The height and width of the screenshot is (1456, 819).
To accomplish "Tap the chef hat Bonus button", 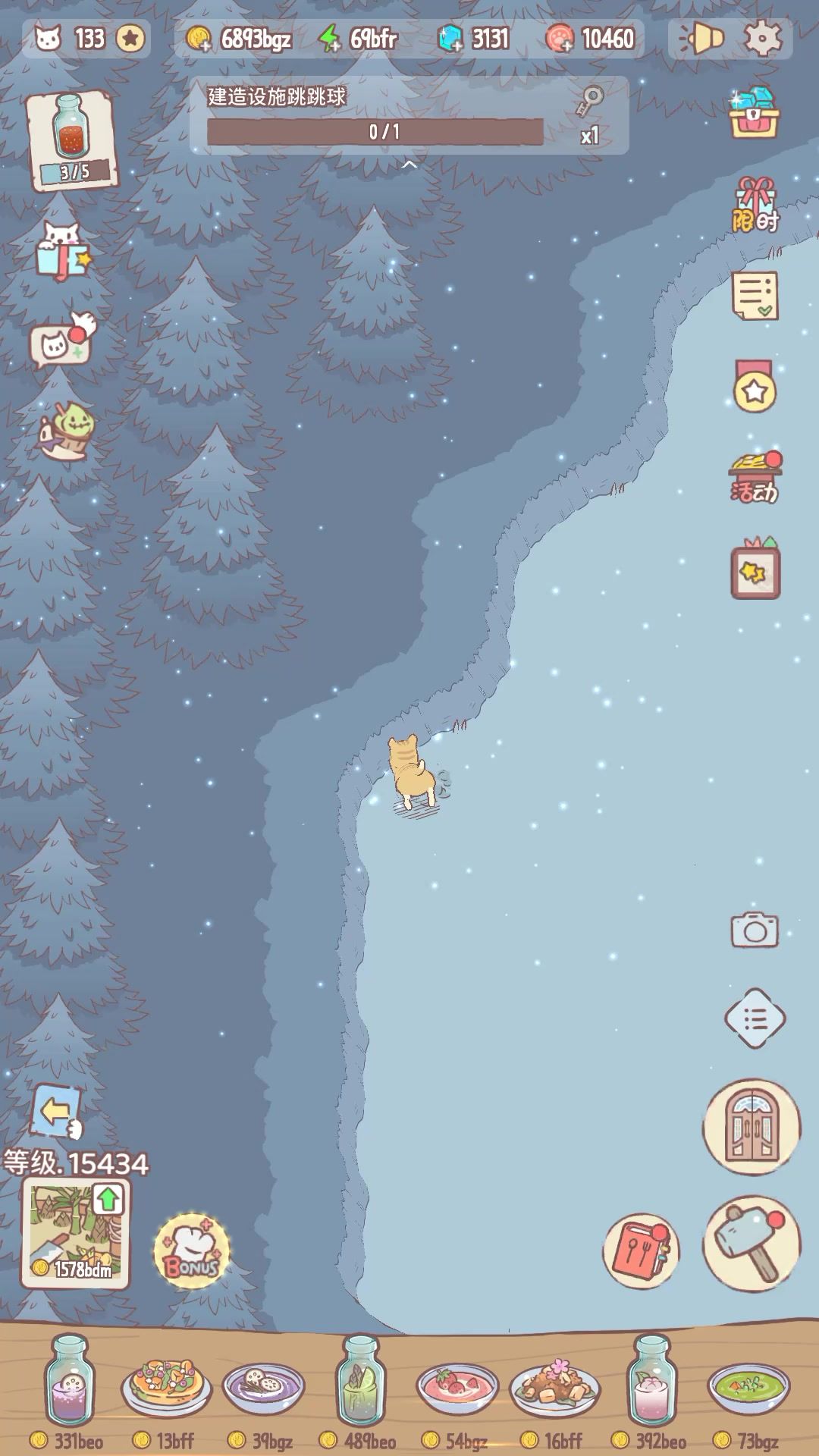I will (192, 1251).
